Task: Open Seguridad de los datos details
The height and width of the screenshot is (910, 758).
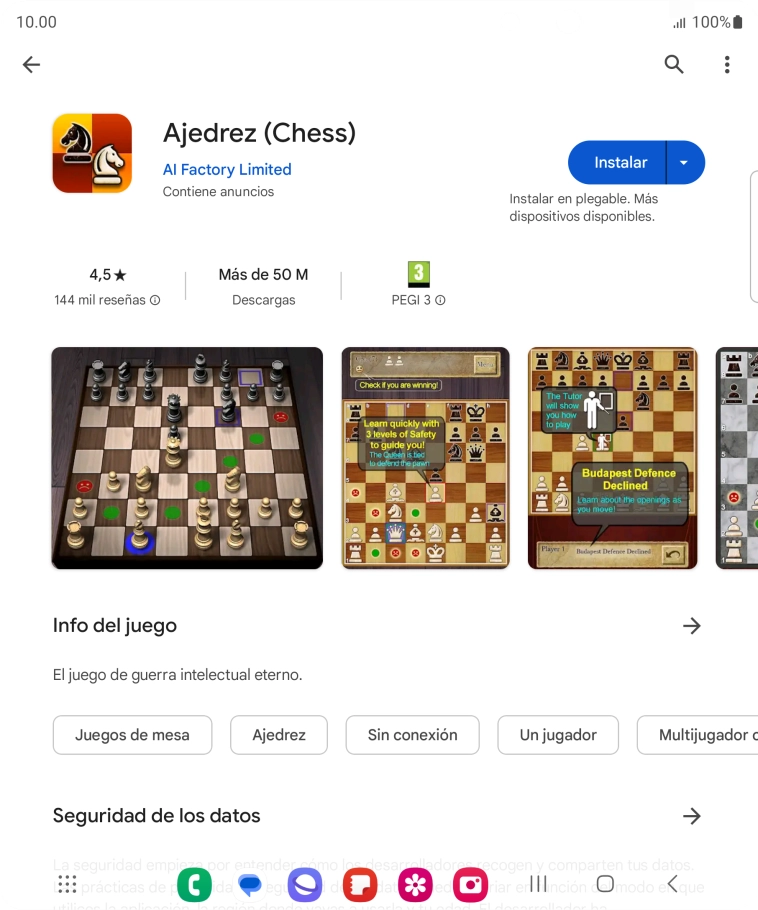Action: (x=691, y=816)
